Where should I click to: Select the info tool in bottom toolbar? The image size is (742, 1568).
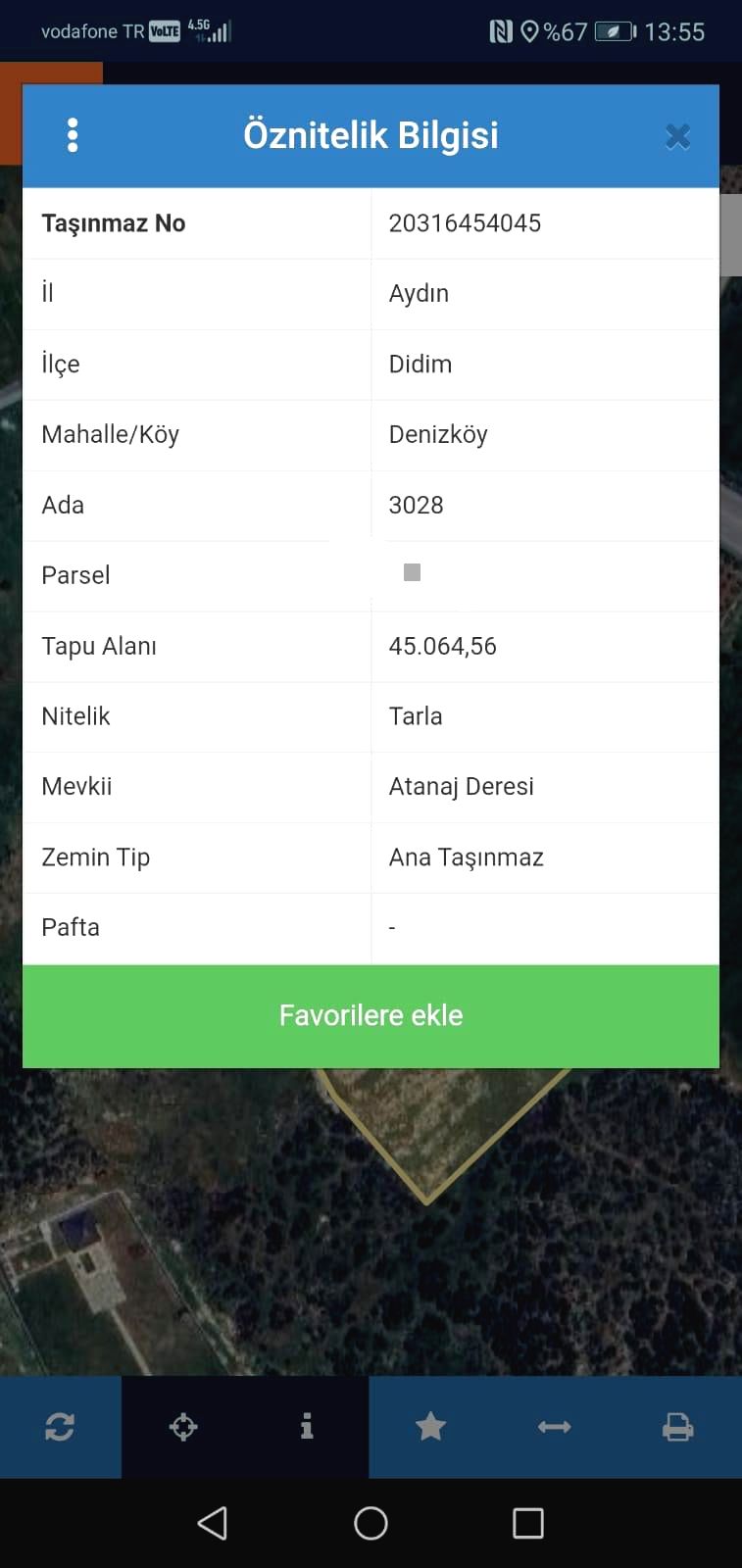click(x=307, y=1426)
